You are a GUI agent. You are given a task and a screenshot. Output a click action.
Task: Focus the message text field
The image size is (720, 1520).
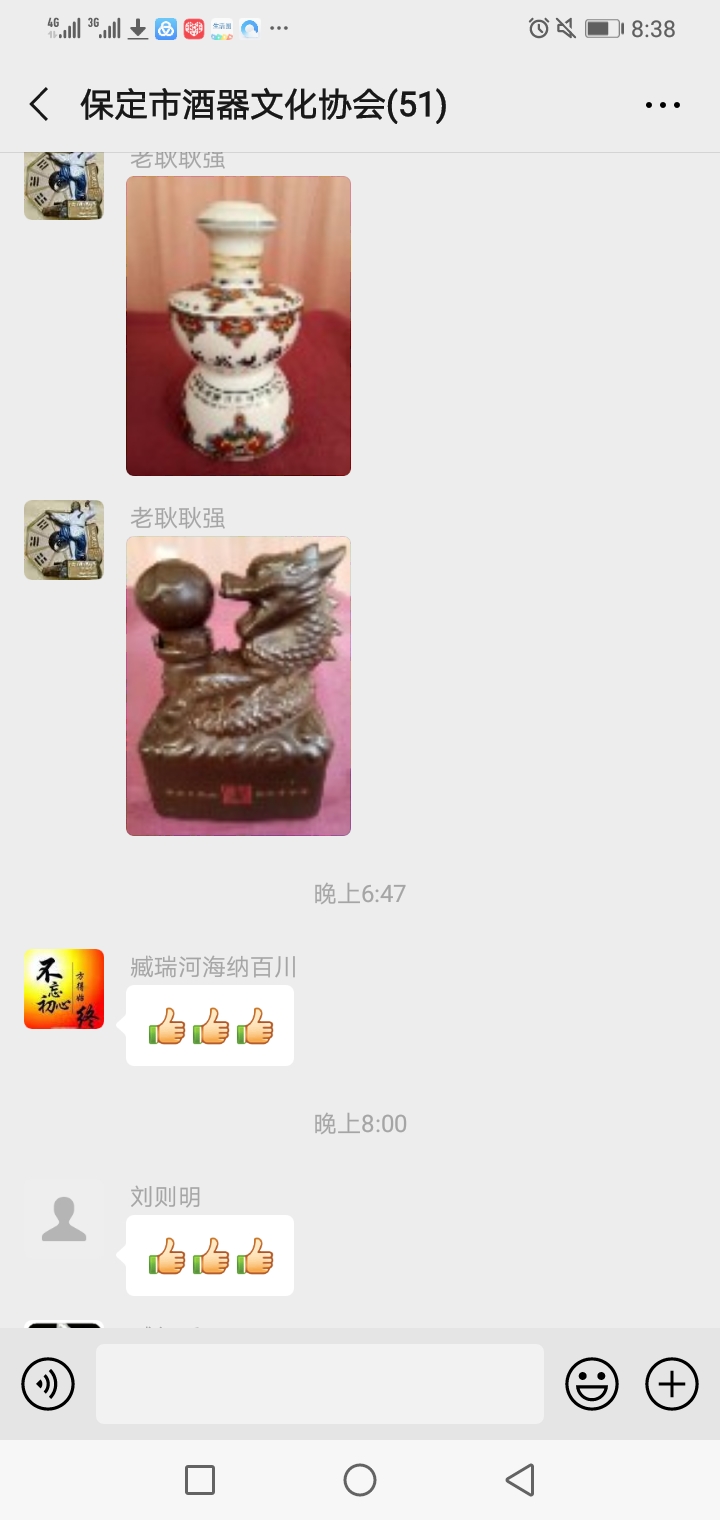(x=320, y=1384)
